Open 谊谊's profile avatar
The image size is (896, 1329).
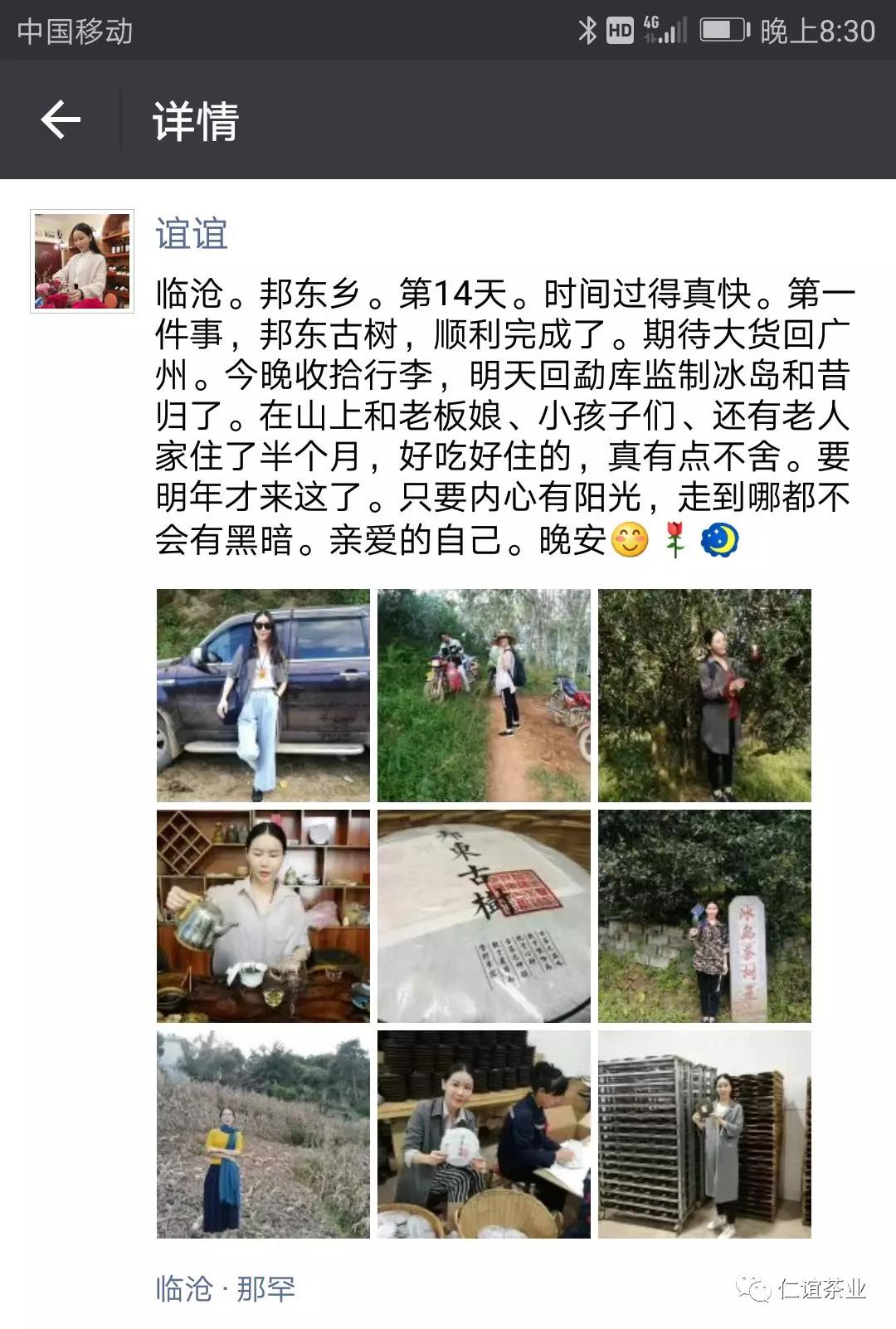pos(82,261)
